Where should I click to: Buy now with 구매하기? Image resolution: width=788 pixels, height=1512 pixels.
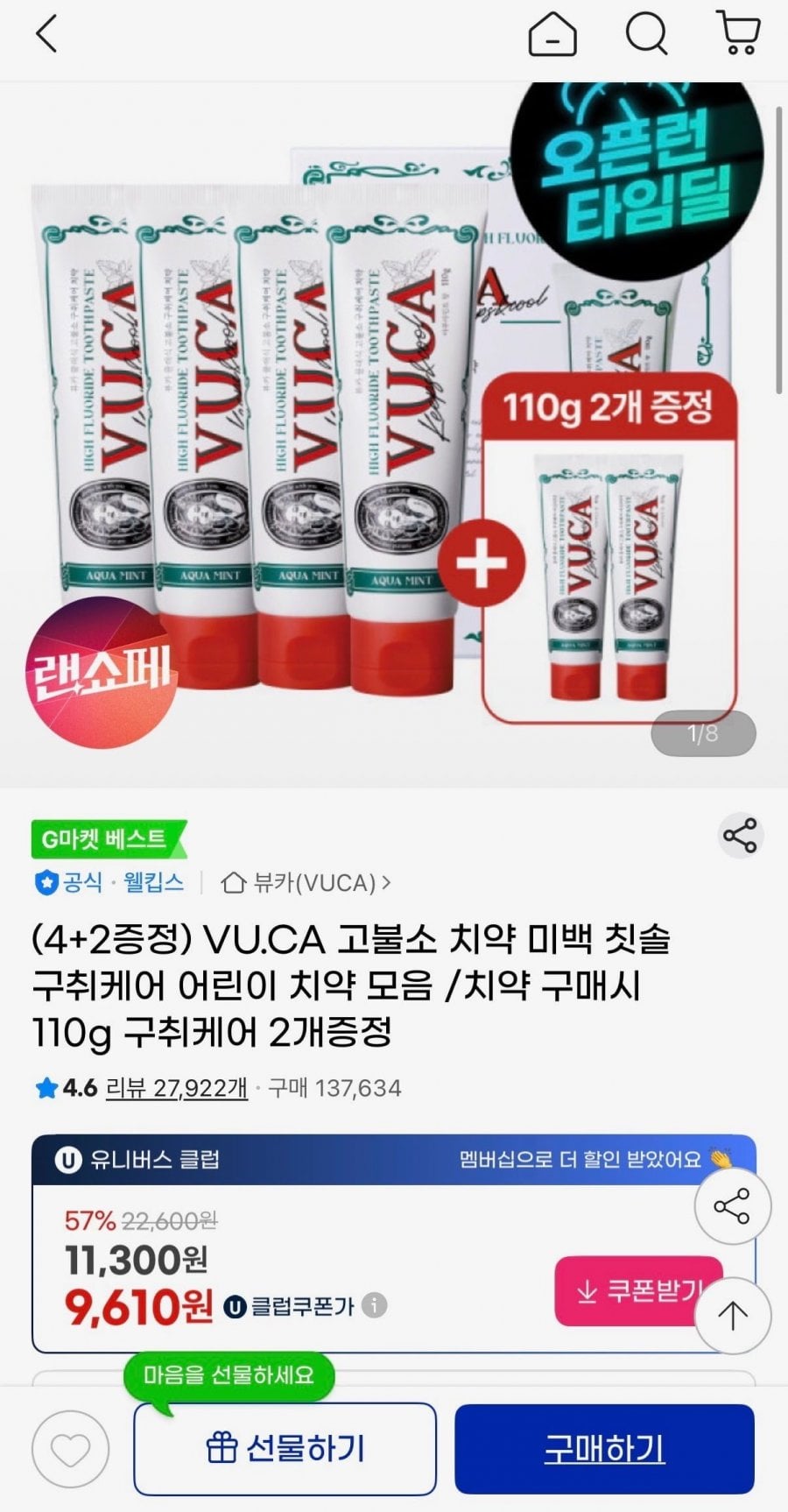[604, 1449]
